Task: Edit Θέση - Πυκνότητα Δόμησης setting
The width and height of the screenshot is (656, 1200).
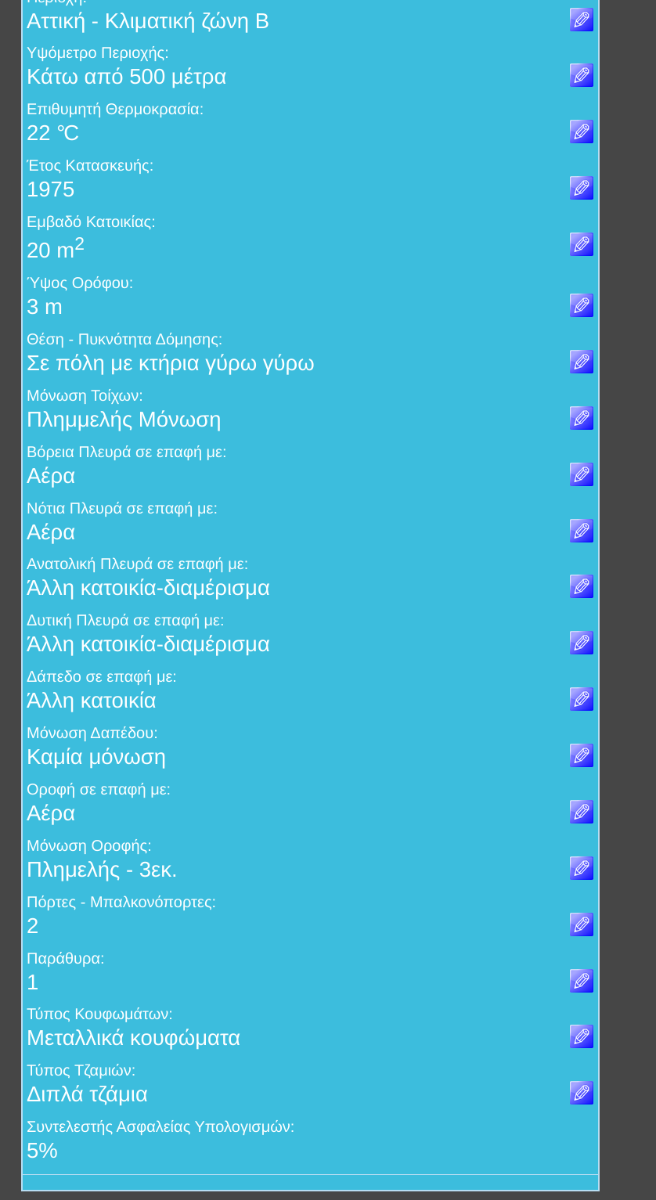Action: click(581, 362)
